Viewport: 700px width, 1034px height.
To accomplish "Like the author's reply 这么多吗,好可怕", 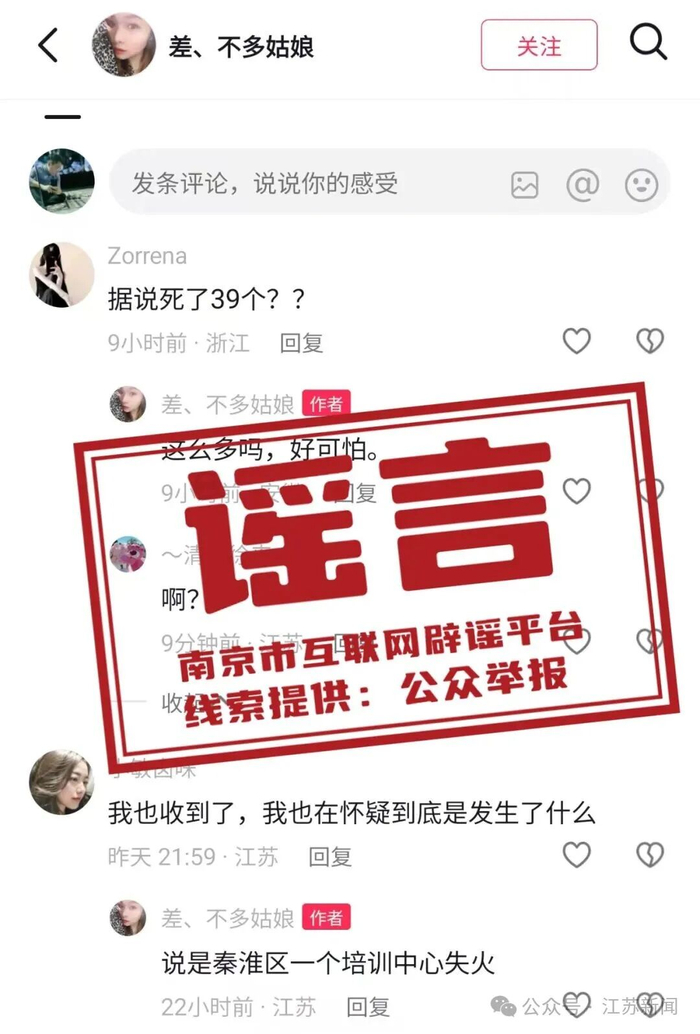I will coord(577,491).
